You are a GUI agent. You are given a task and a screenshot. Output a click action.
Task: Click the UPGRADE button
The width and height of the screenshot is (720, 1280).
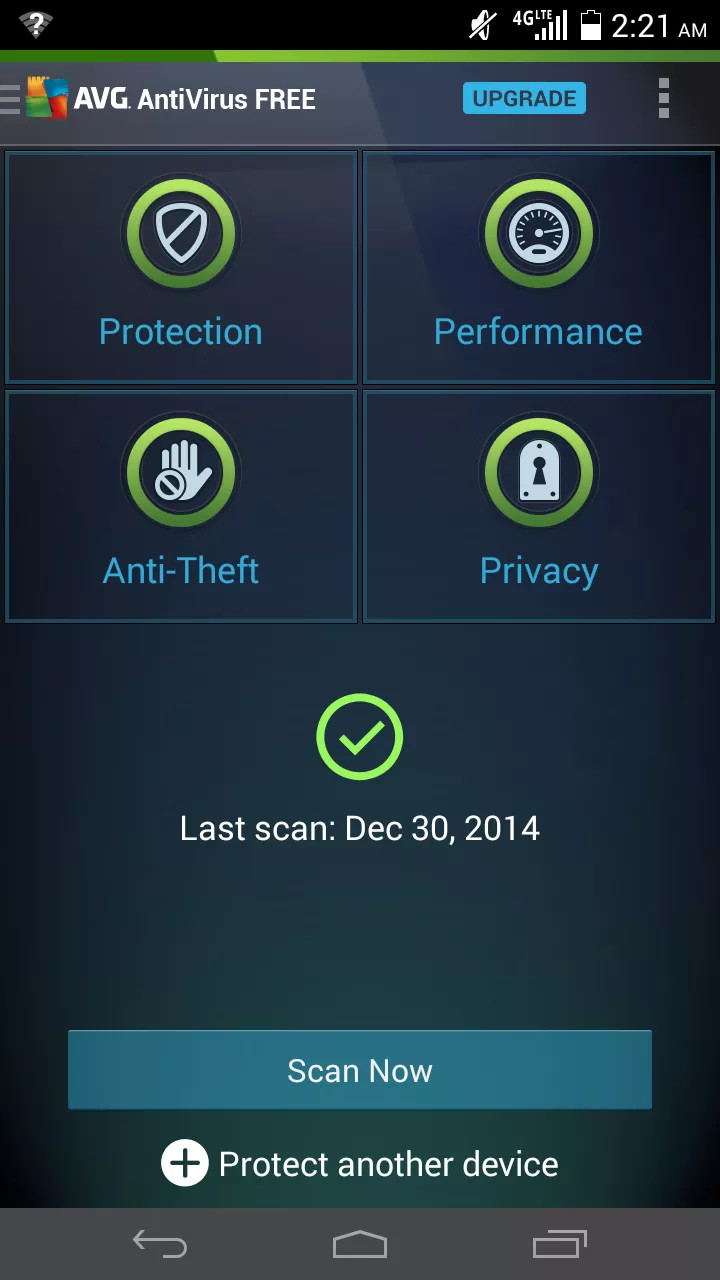(x=524, y=98)
